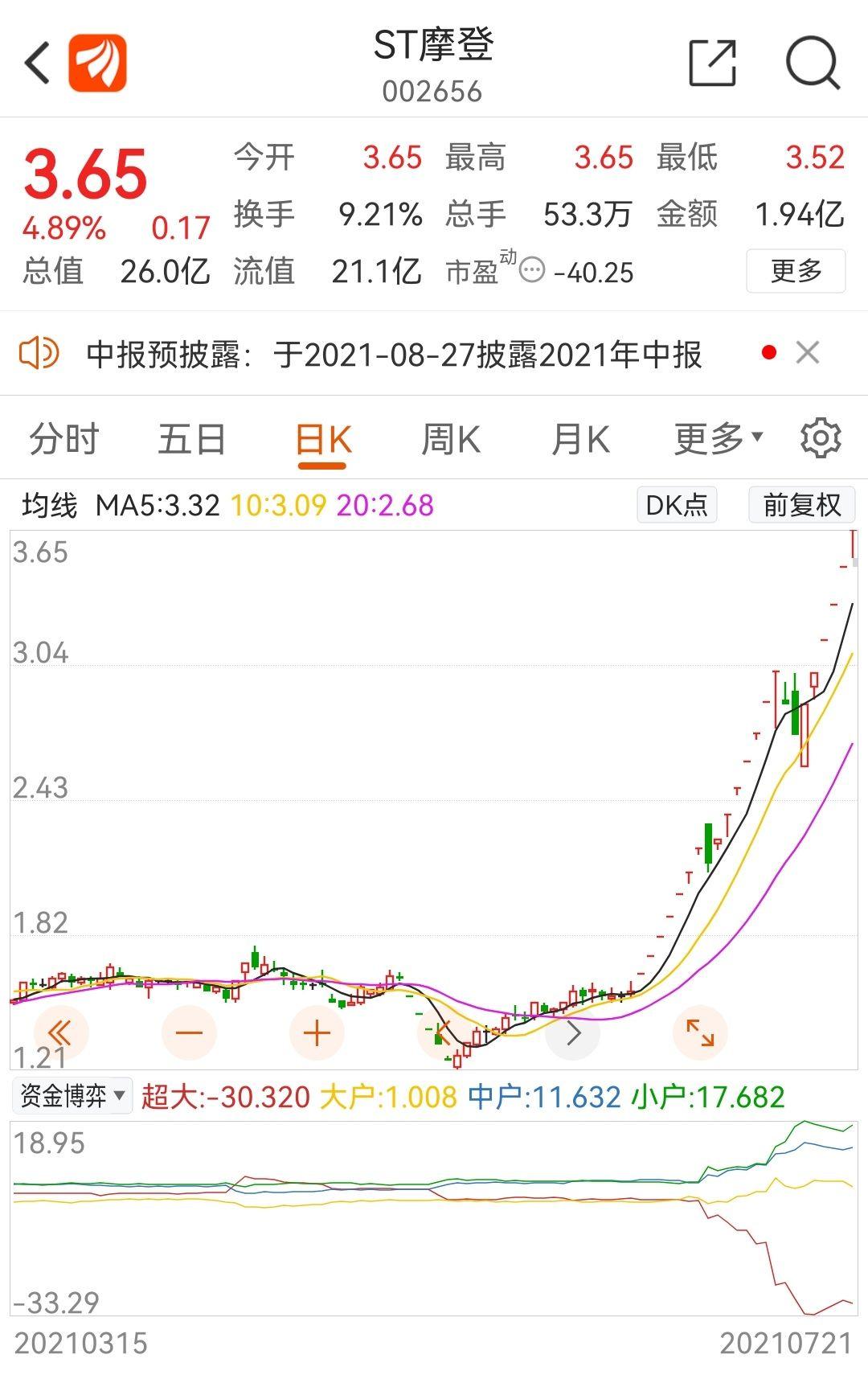Jump the chart back with the double-arrow button

pyautogui.click(x=60, y=1032)
